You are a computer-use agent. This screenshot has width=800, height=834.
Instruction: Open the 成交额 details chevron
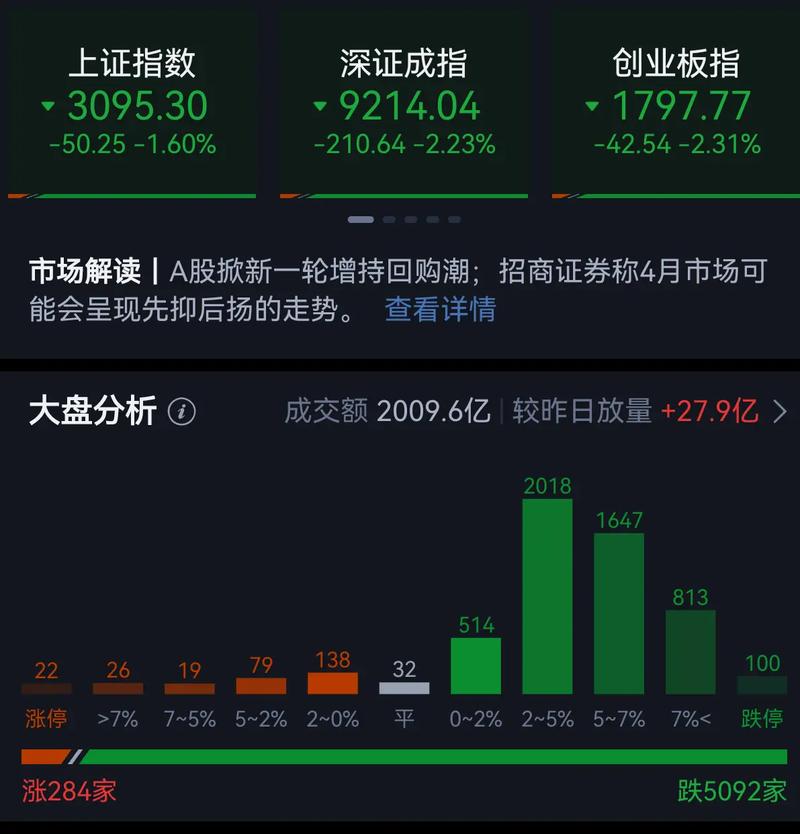tap(780, 411)
